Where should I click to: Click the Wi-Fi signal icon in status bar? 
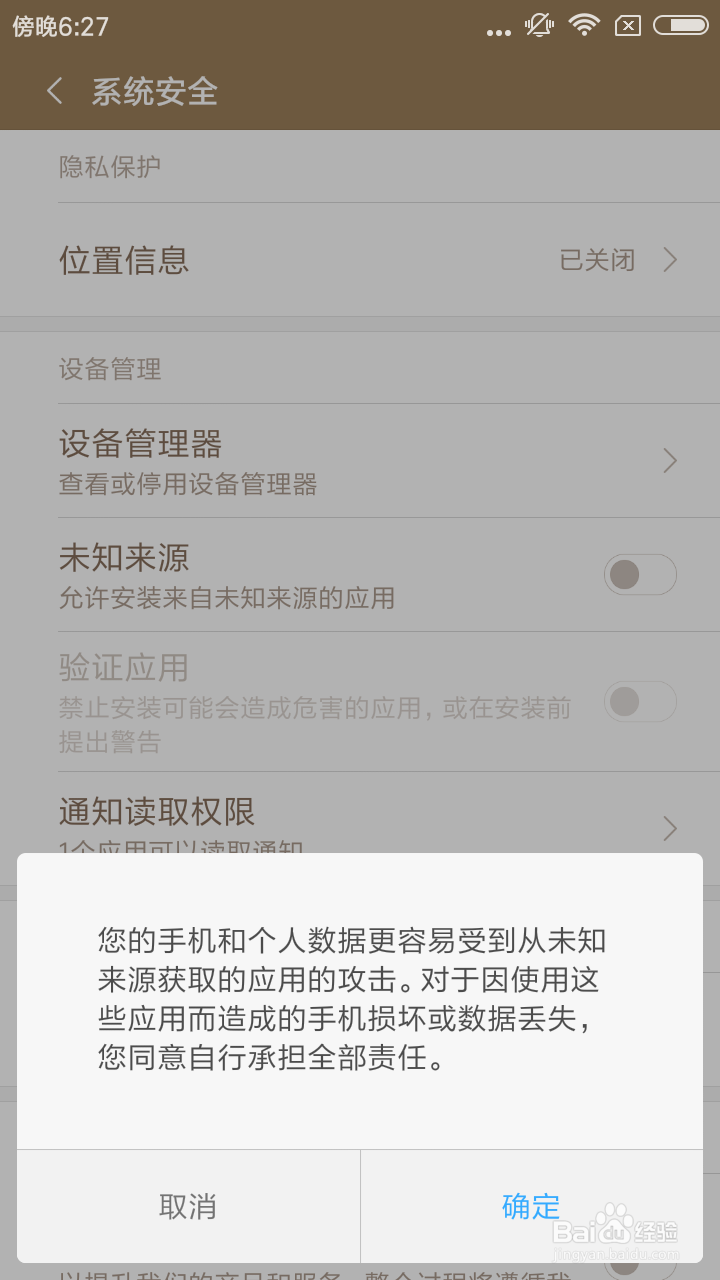click(x=583, y=27)
